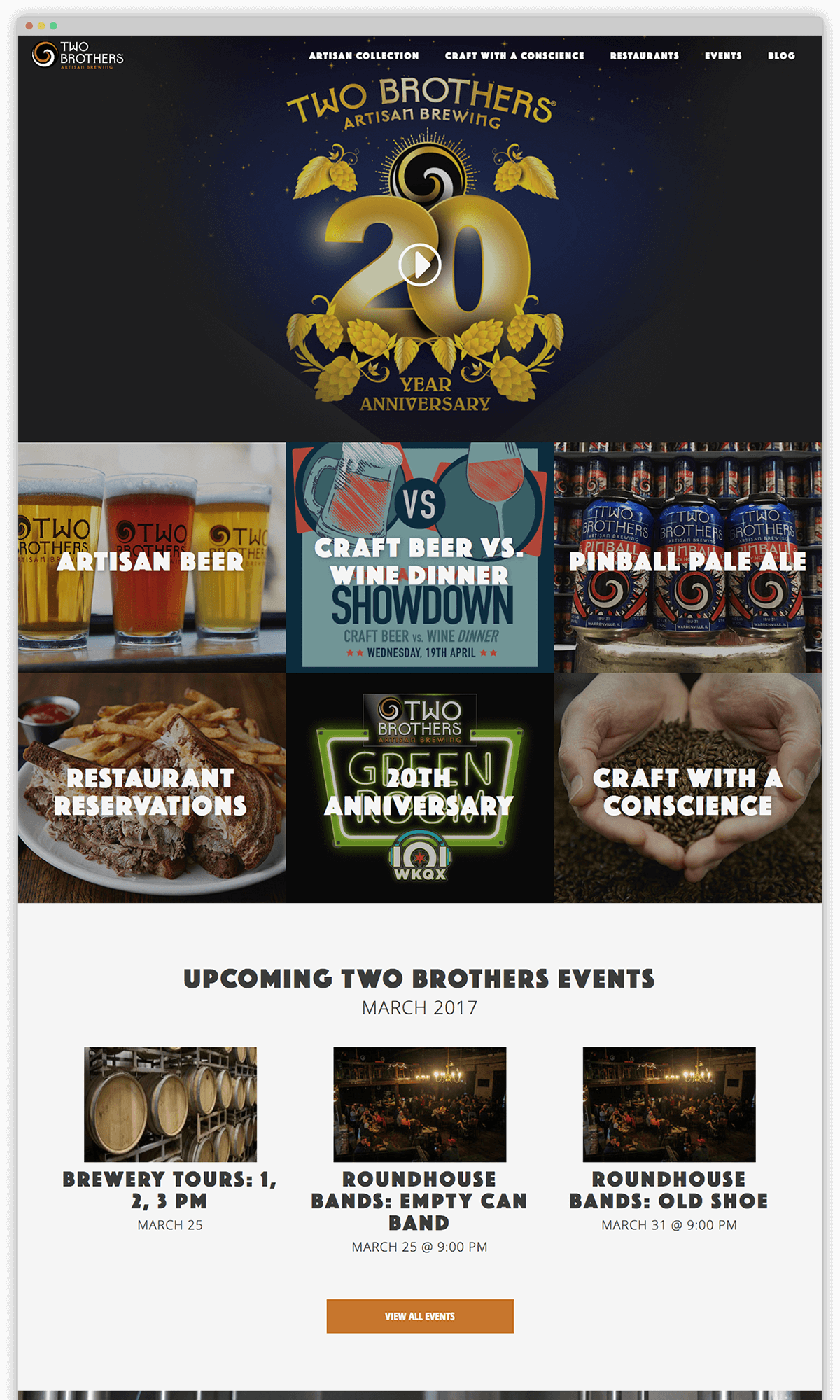The width and height of the screenshot is (840, 1400).
Task: Select Events in the top navigation
Action: (723, 56)
